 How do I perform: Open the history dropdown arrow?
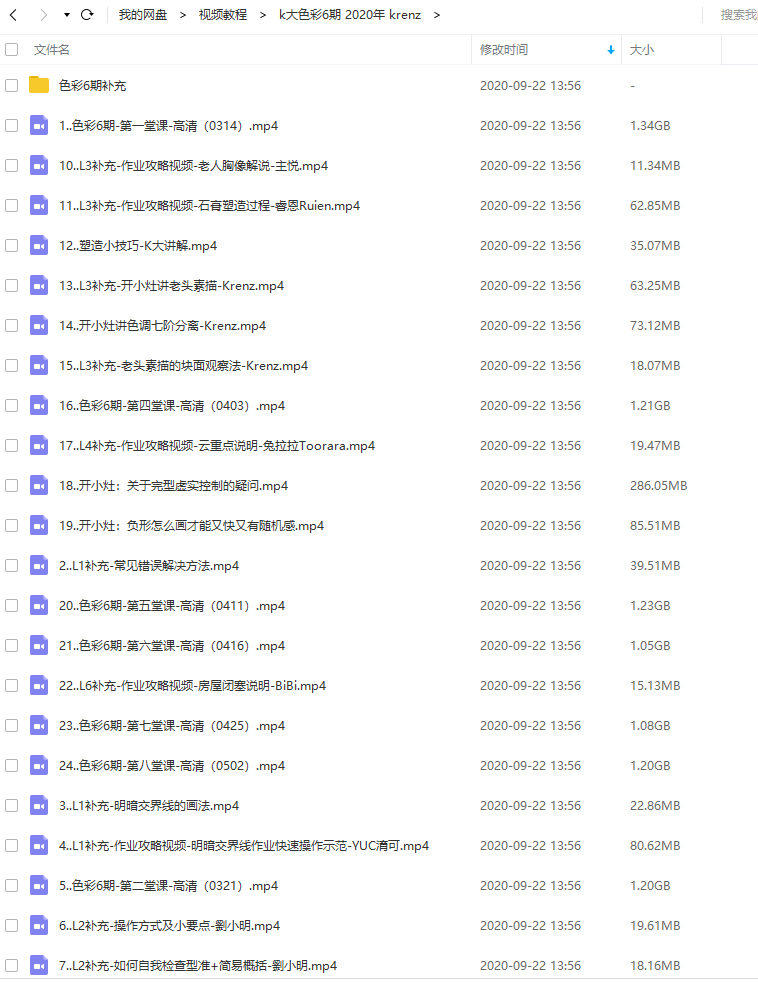coord(66,15)
